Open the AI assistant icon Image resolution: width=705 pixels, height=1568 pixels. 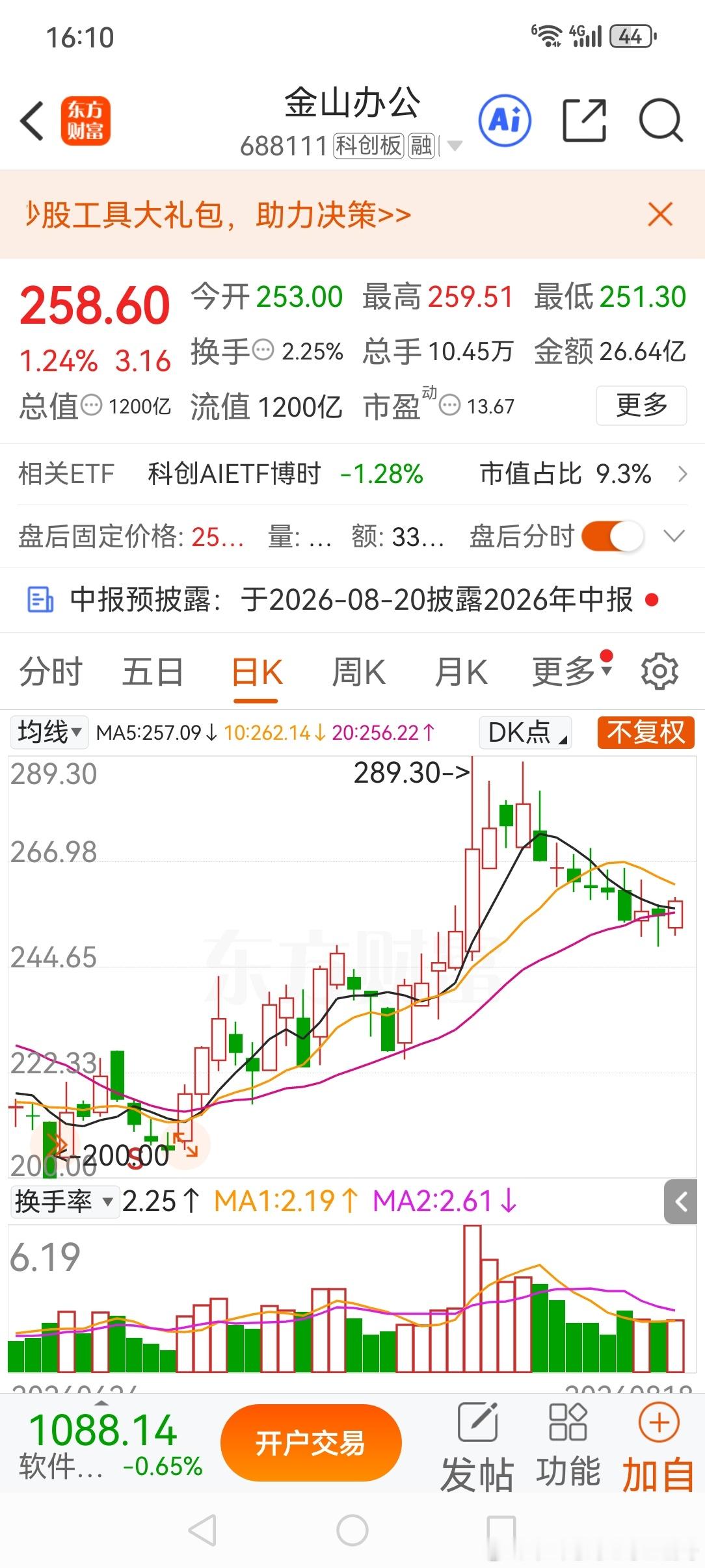point(505,121)
